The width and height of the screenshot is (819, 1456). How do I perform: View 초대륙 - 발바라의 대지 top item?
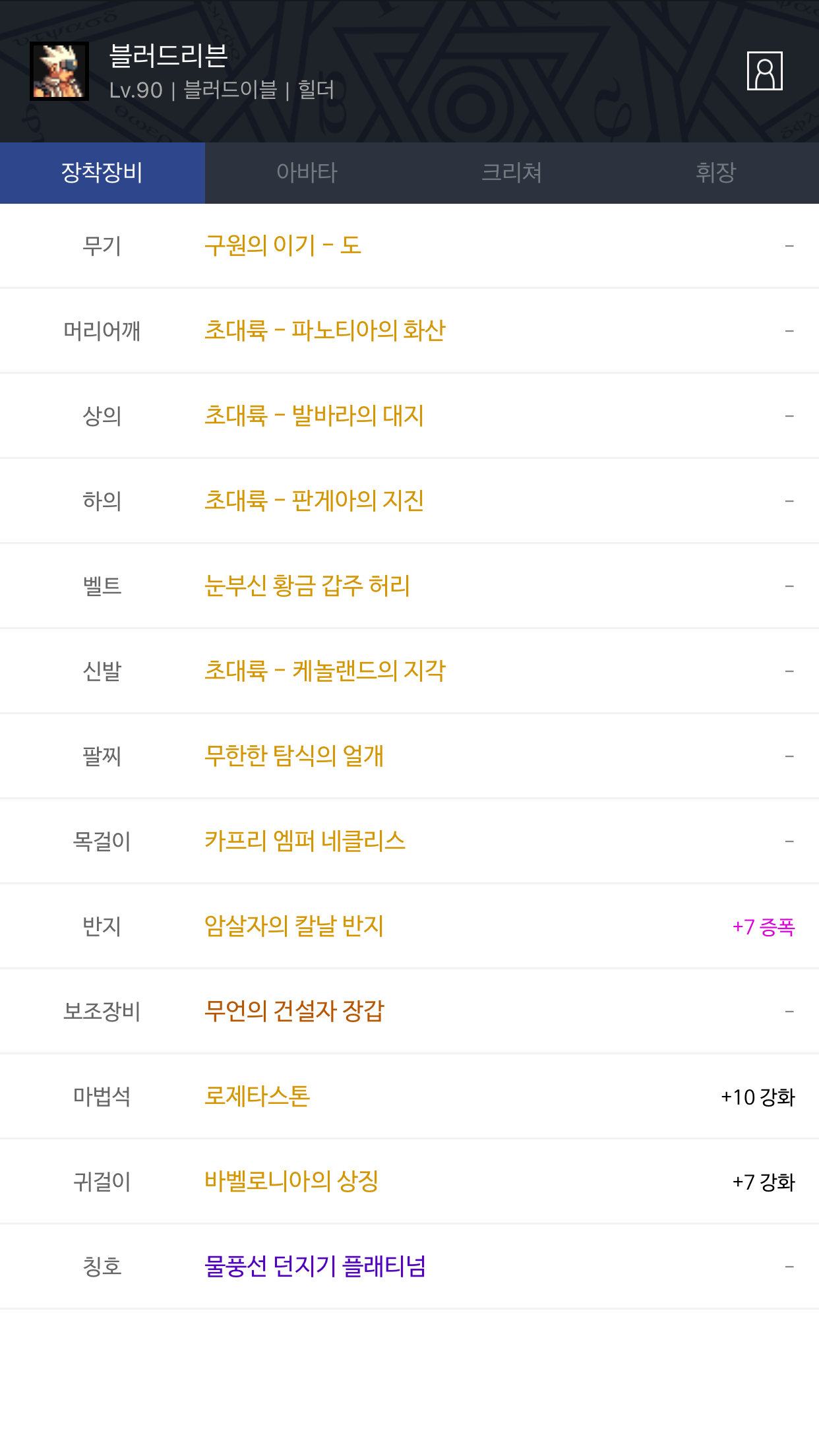pyautogui.click(x=314, y=416)
